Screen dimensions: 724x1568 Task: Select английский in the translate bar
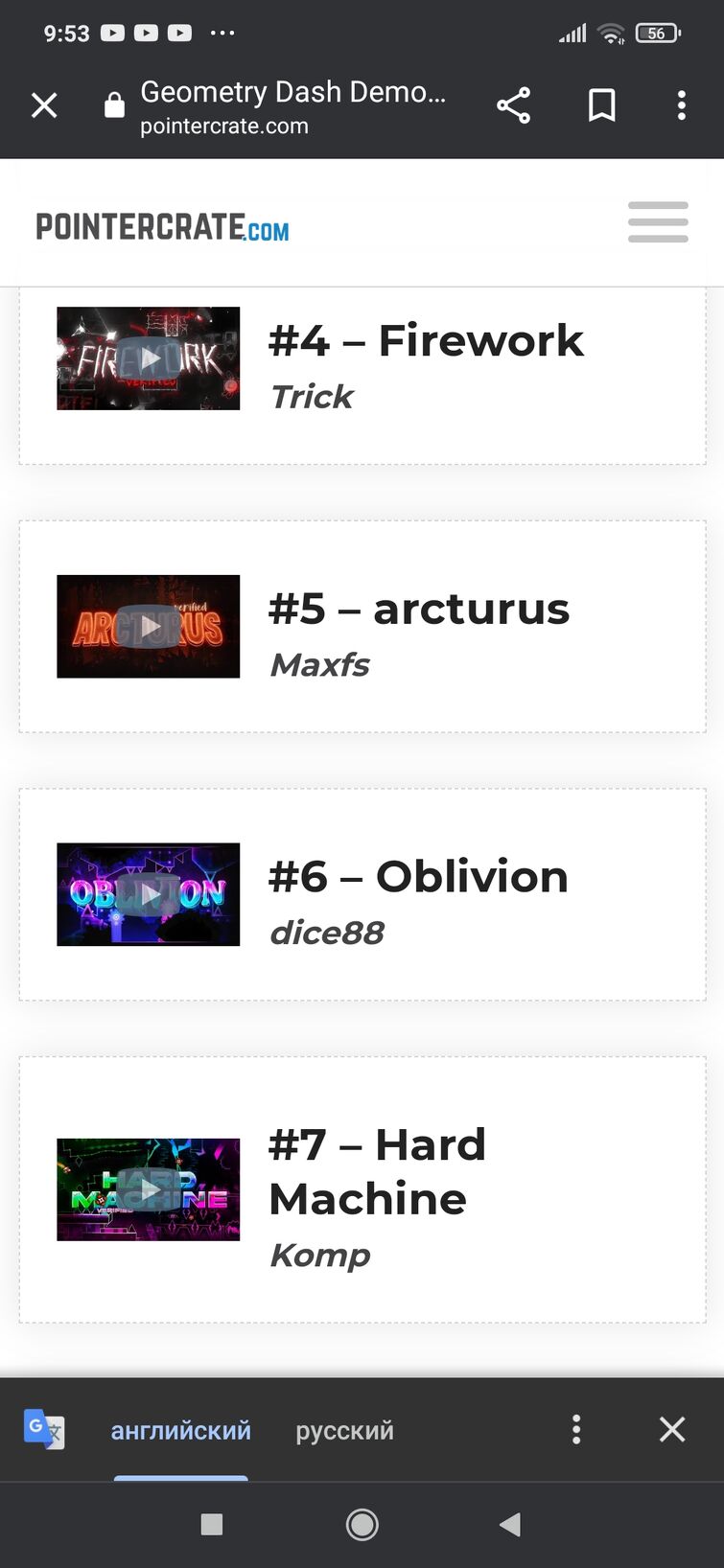pyautogui.click(x=180, y=1431)
